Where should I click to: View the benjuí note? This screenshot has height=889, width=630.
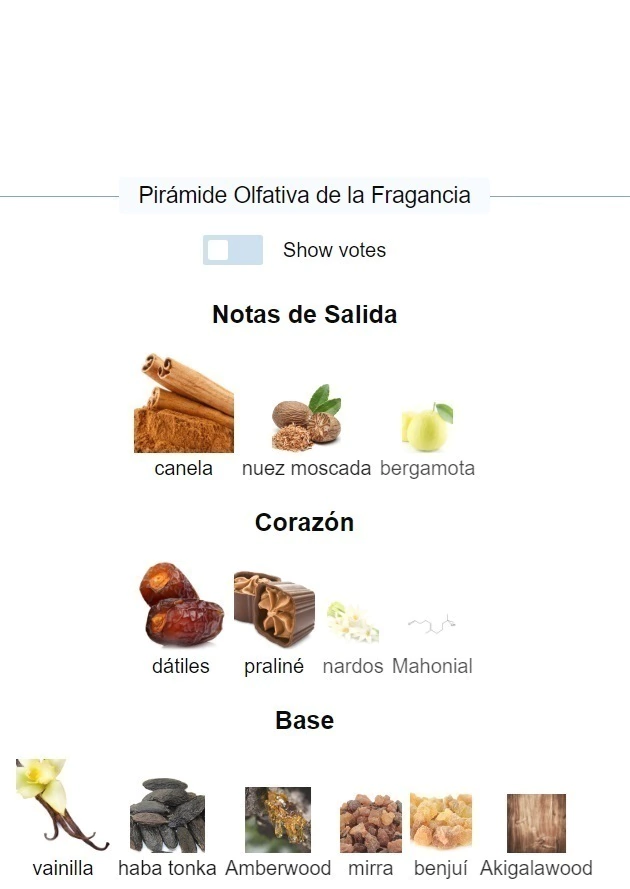441,823
